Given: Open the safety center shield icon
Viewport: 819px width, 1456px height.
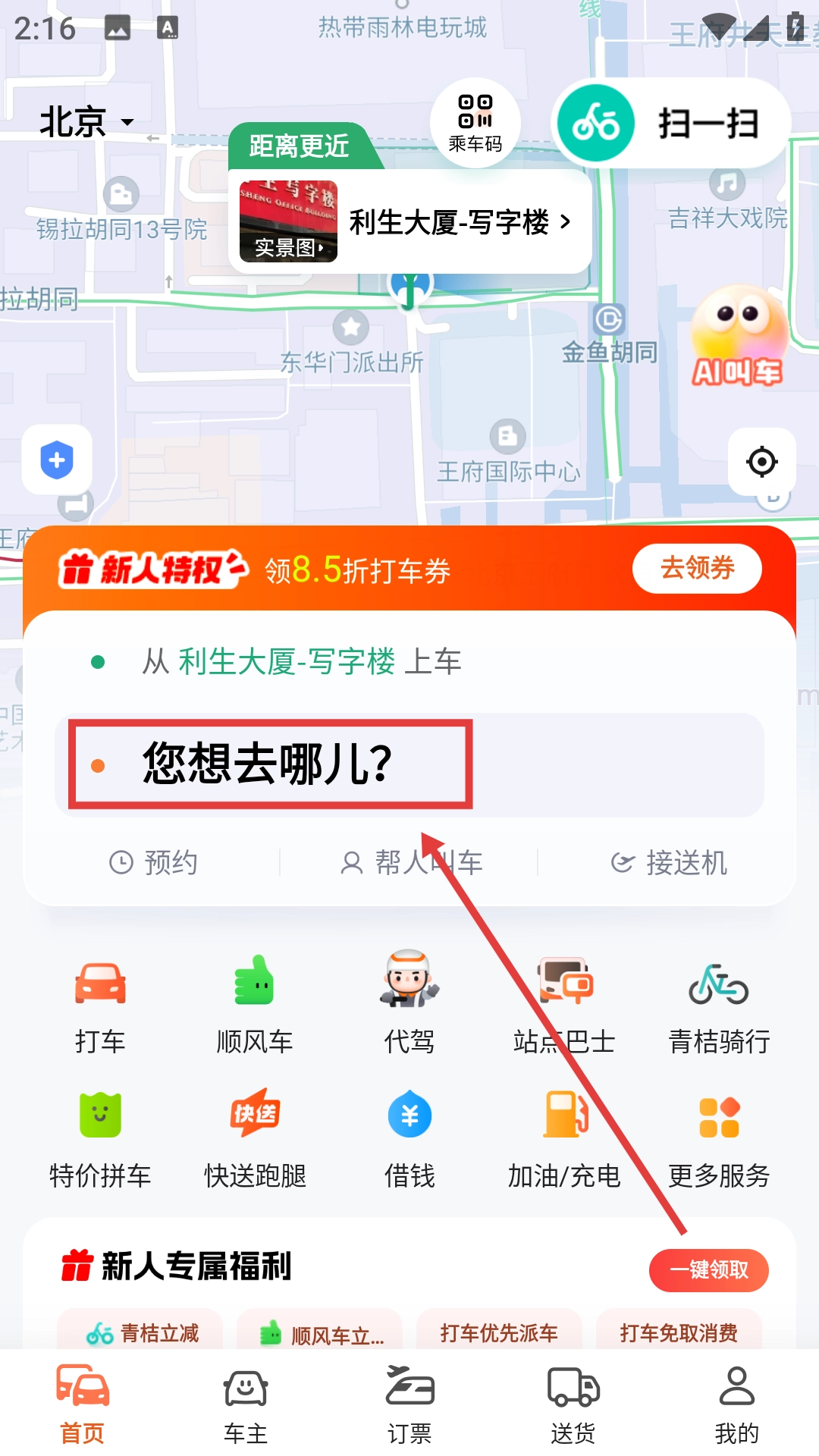Looking at the screenshot, I should pos(57,460).
